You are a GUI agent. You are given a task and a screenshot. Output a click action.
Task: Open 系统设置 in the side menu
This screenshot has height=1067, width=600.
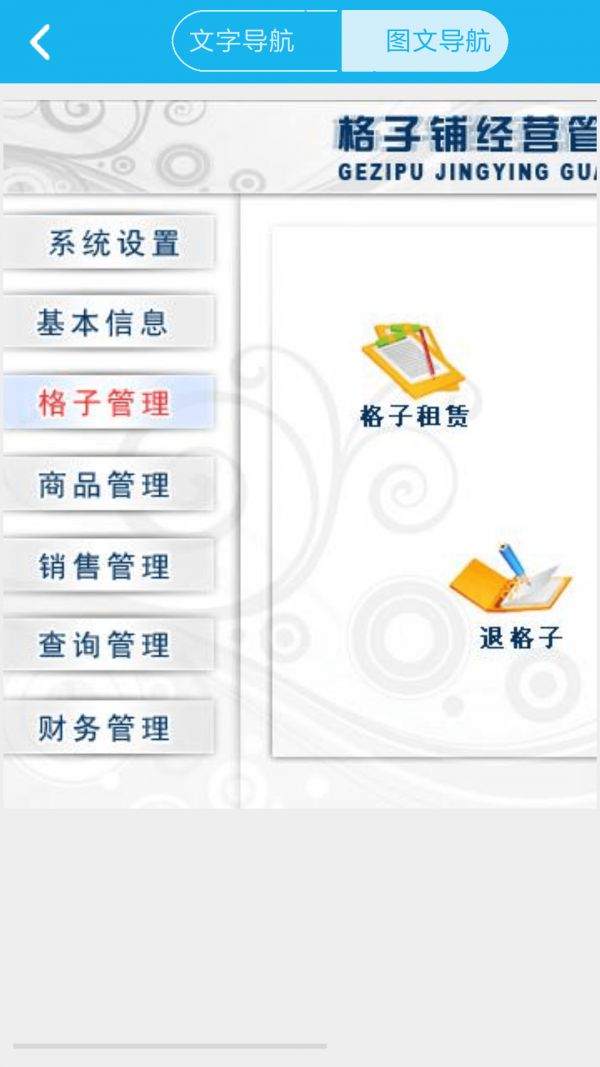pos(110,243)
